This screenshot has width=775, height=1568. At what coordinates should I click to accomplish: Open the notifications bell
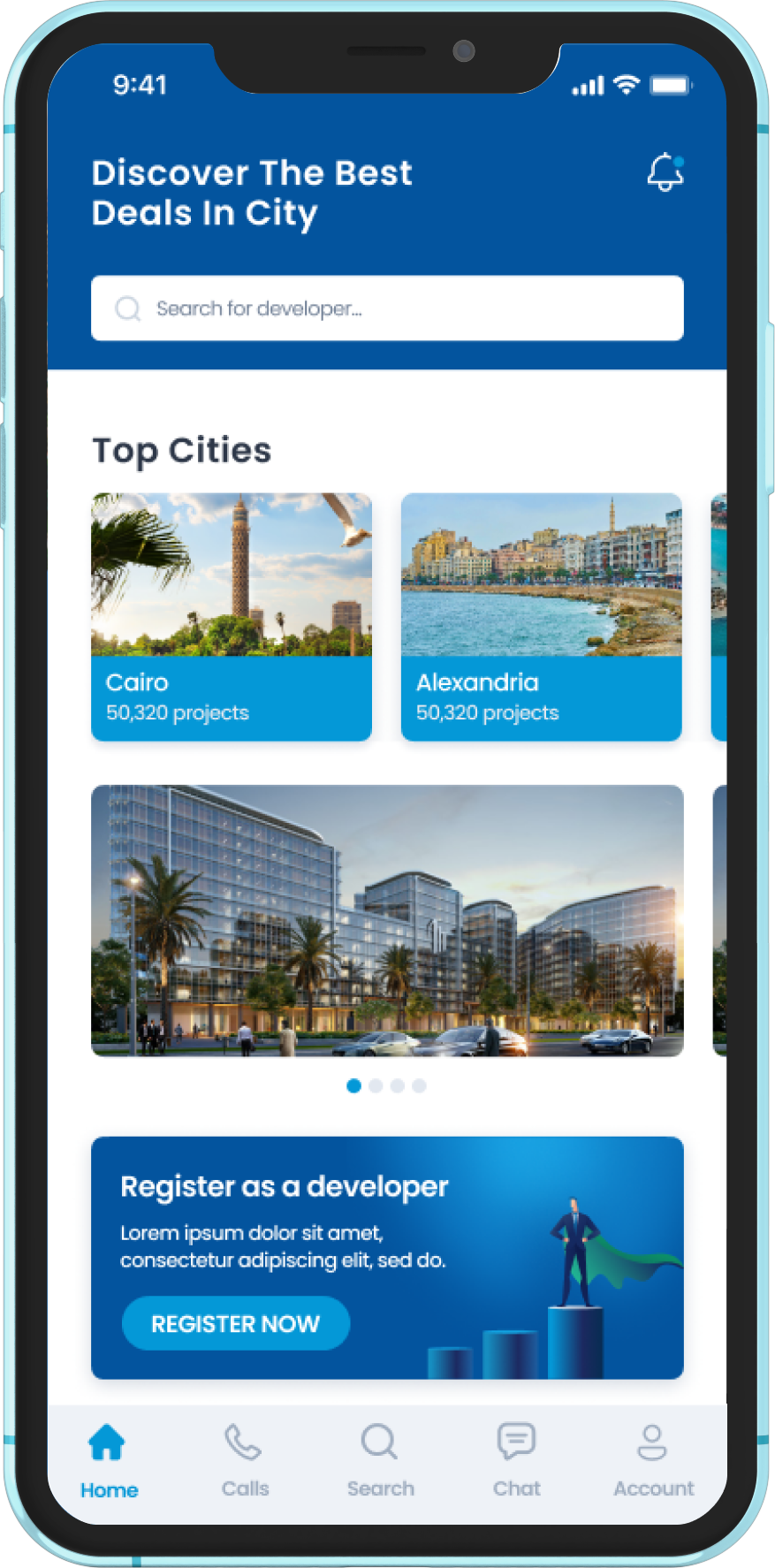(x=665, y=172)
